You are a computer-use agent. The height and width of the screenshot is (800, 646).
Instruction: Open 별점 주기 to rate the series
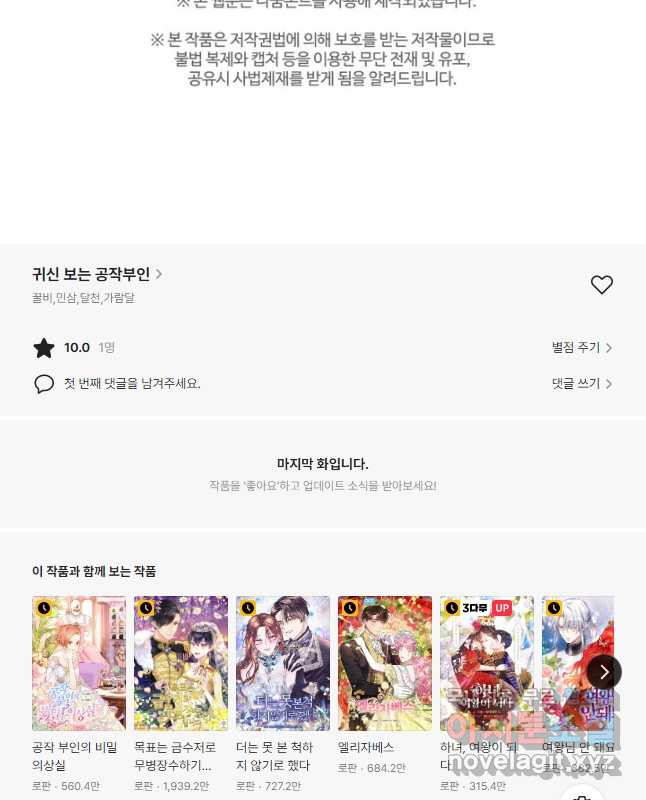pos(581,348)
